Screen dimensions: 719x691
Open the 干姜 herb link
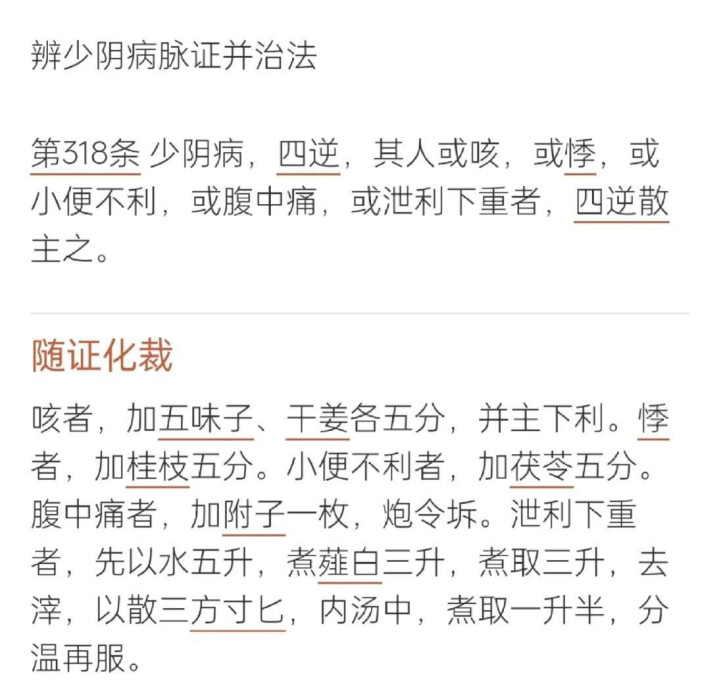[318, 420]
